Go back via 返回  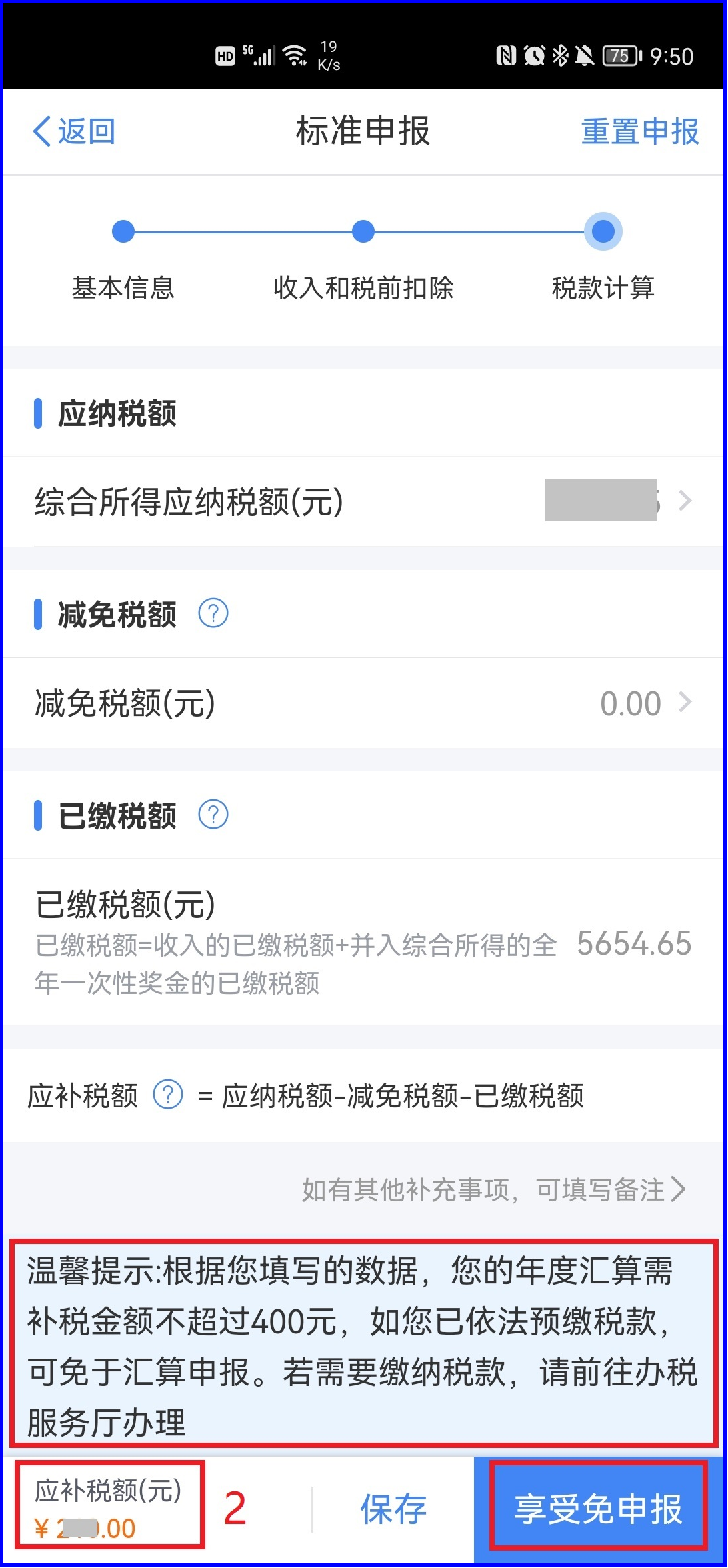tap(75, 131)
